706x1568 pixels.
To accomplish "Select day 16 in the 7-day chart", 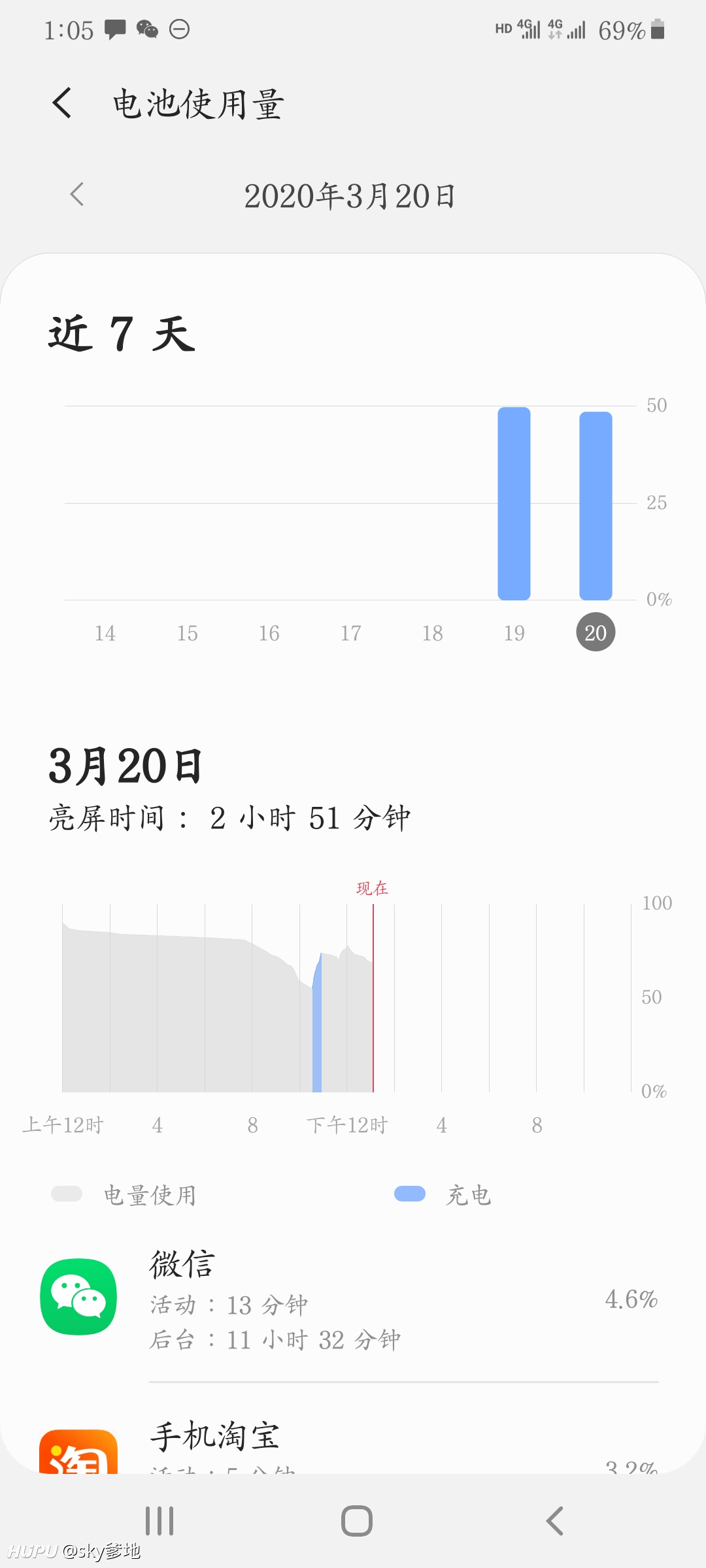I will (269, 632).
